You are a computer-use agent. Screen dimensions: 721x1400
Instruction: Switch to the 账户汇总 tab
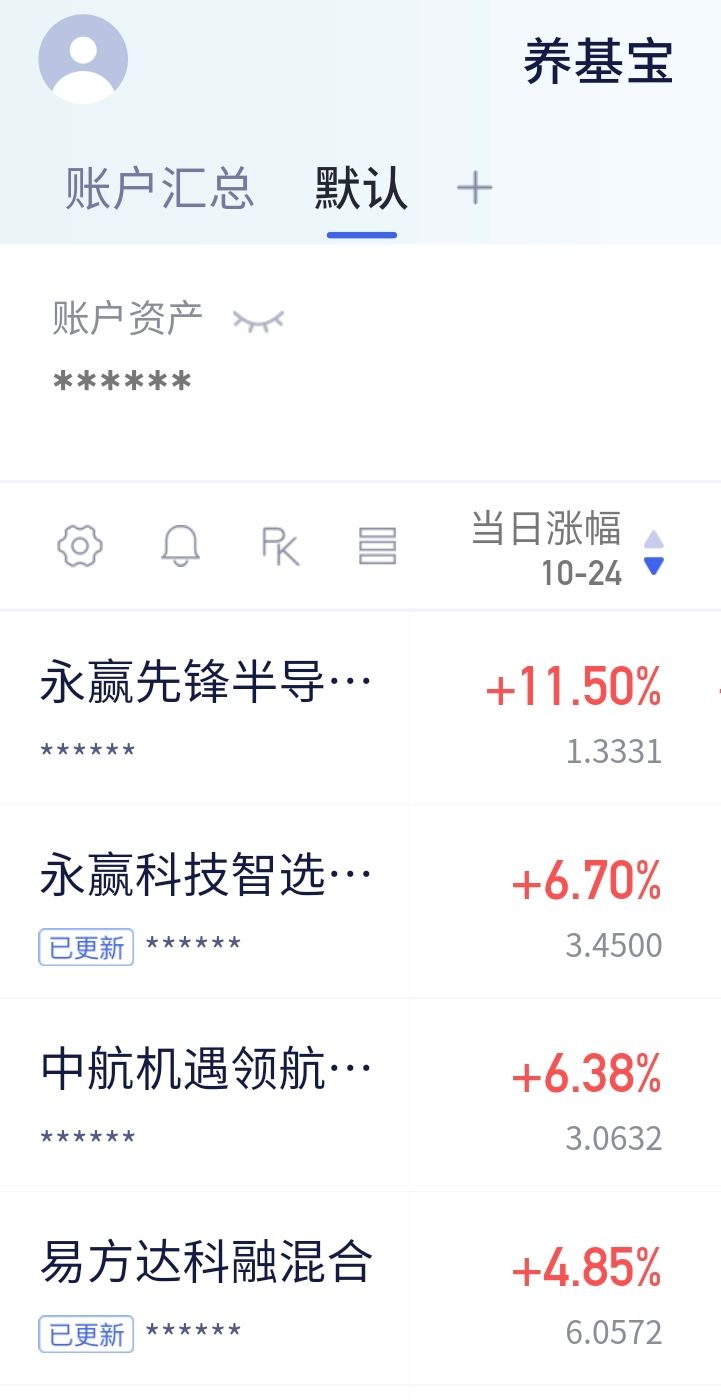coord(160,189)
